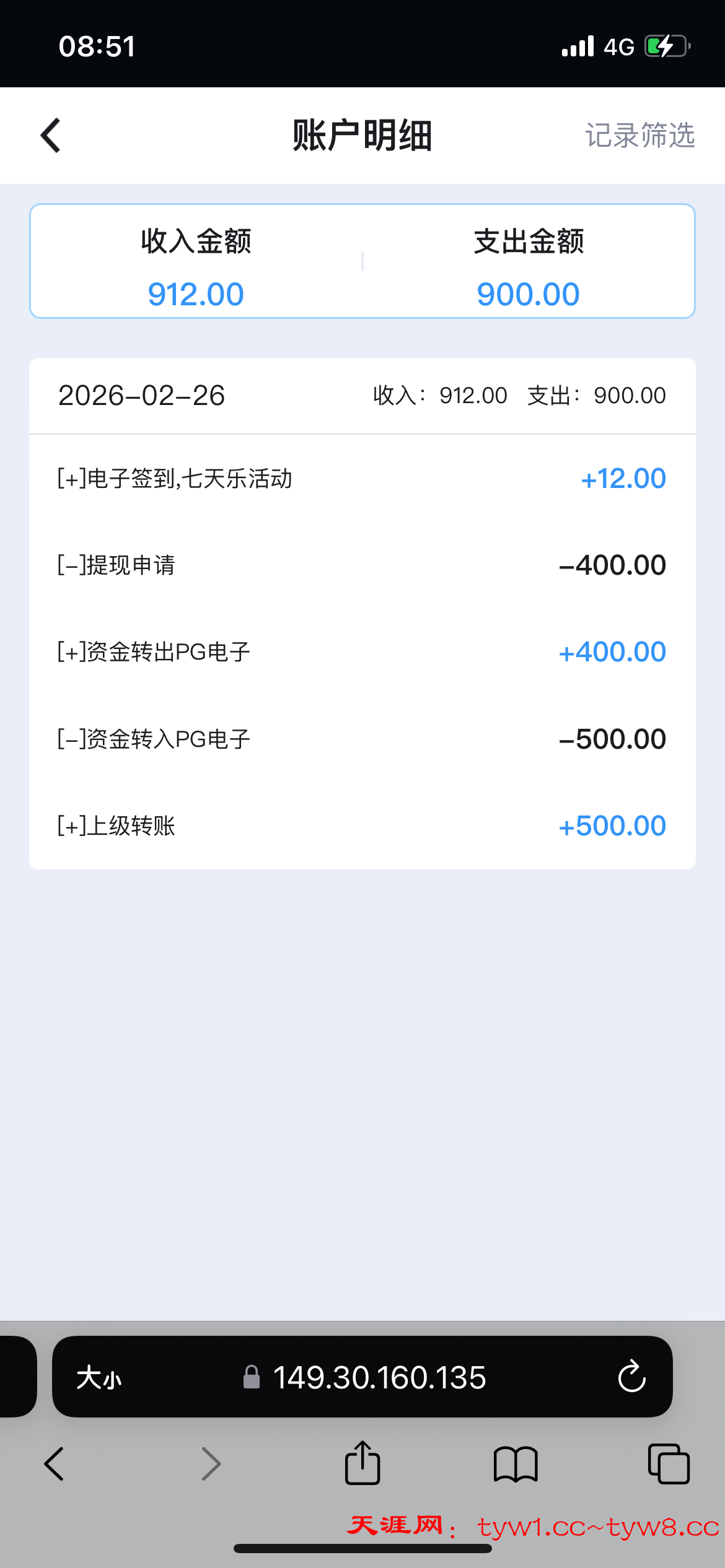
Task: Tap the Safari share icon
Action: pyautogui.click(x=362, y=1464)
